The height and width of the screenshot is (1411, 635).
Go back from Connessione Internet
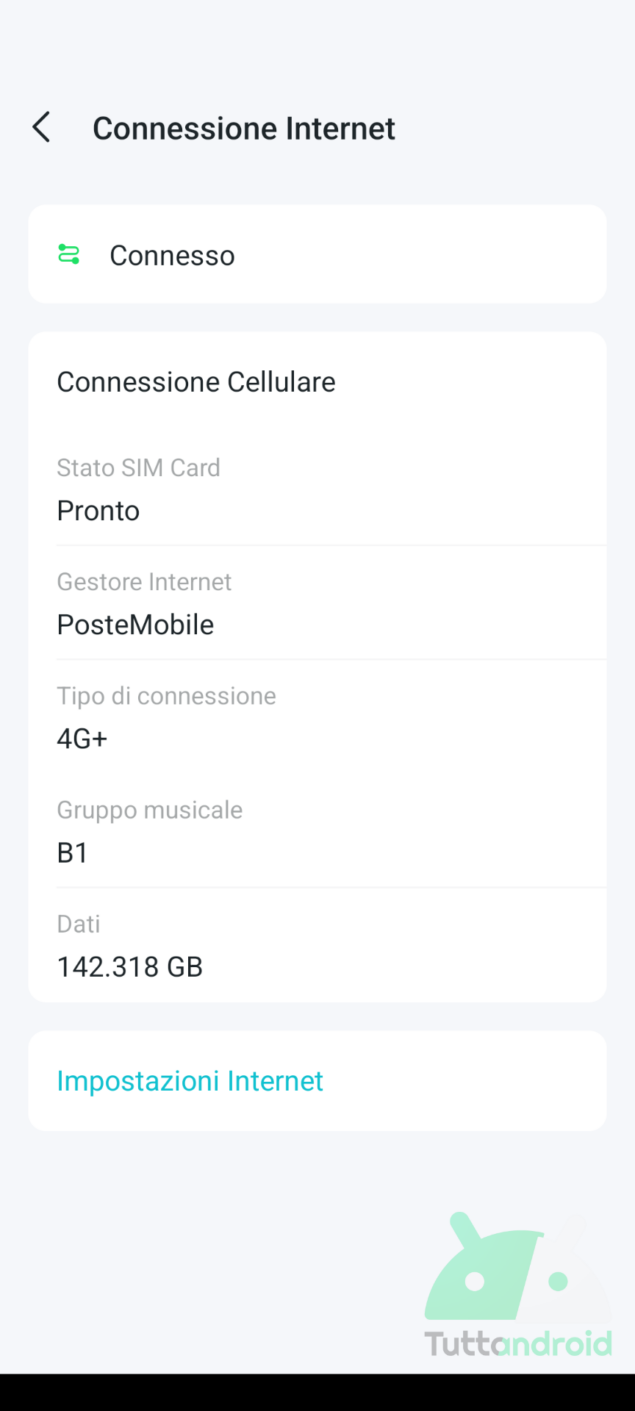(41, 128)
